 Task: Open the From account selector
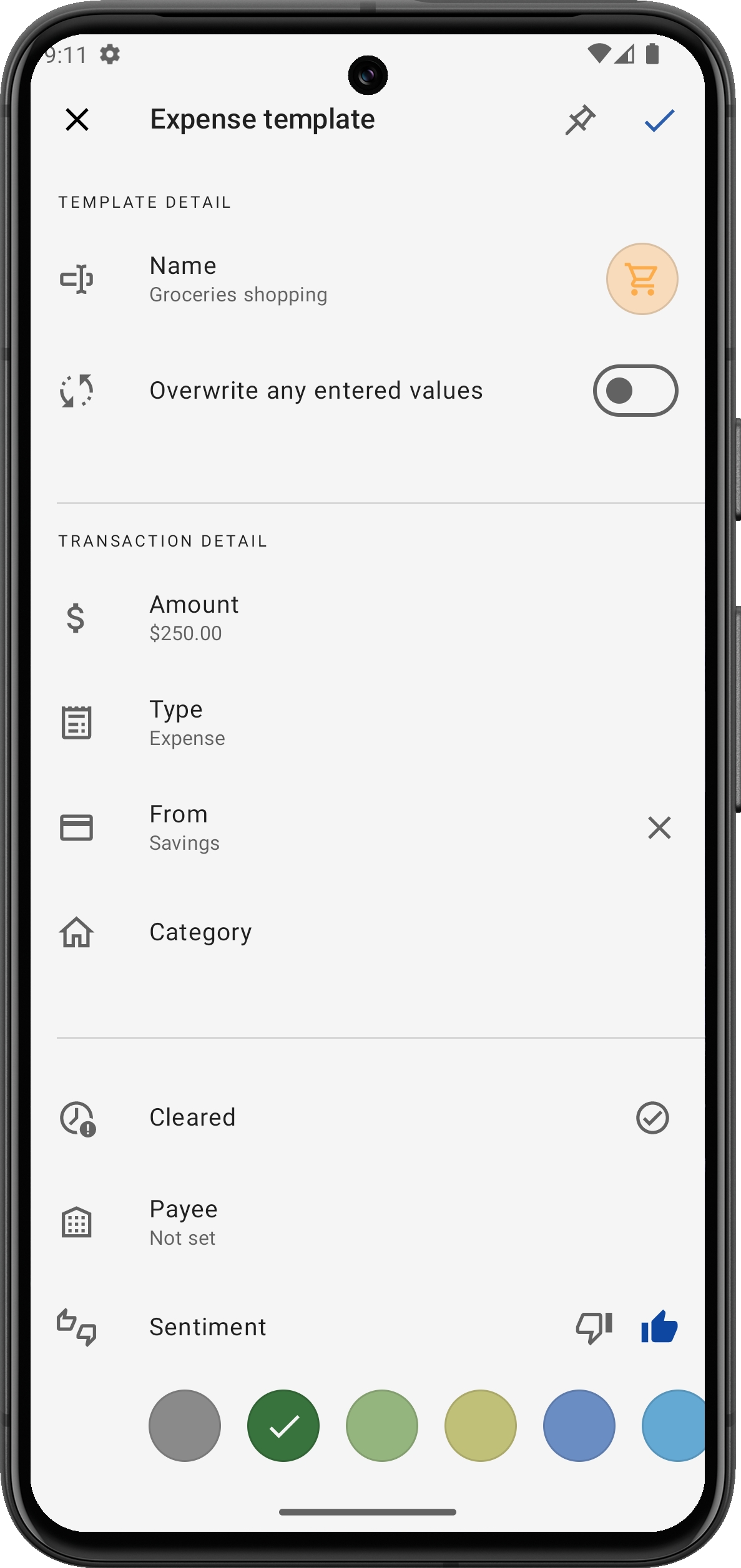click(184, 827)
